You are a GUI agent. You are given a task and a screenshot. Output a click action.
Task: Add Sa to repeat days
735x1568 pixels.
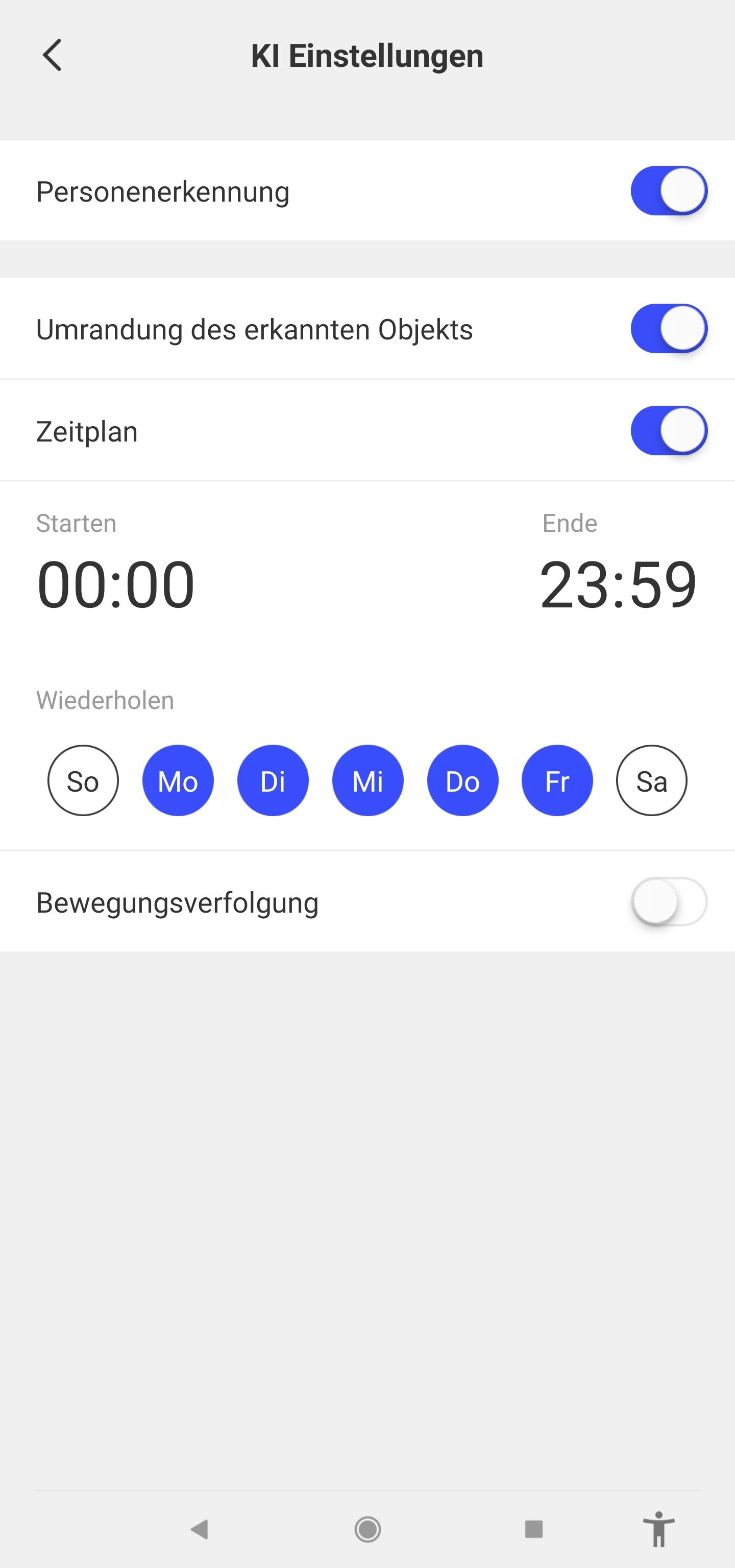tap(651, 780)
